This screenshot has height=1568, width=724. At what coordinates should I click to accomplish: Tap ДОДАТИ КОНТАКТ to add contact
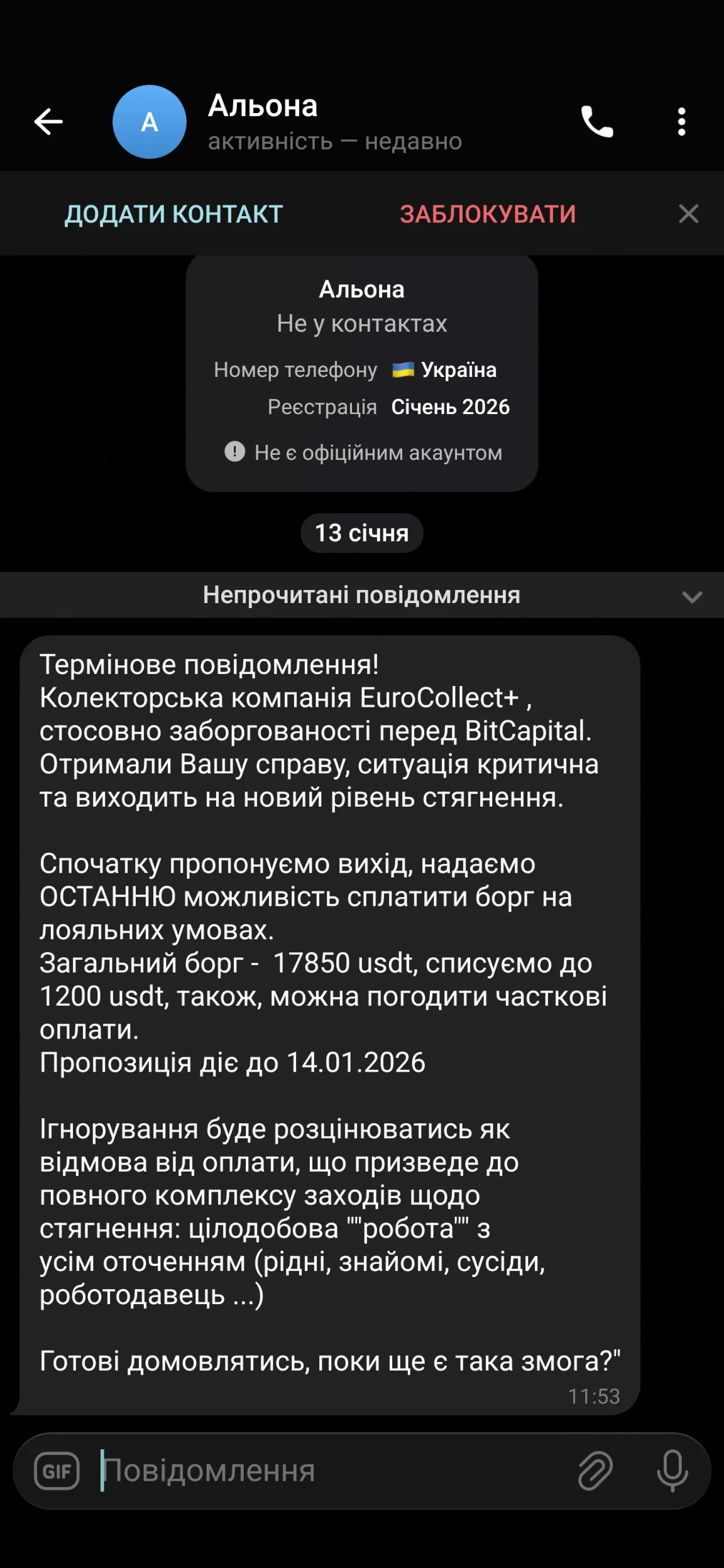coord(173,214)
